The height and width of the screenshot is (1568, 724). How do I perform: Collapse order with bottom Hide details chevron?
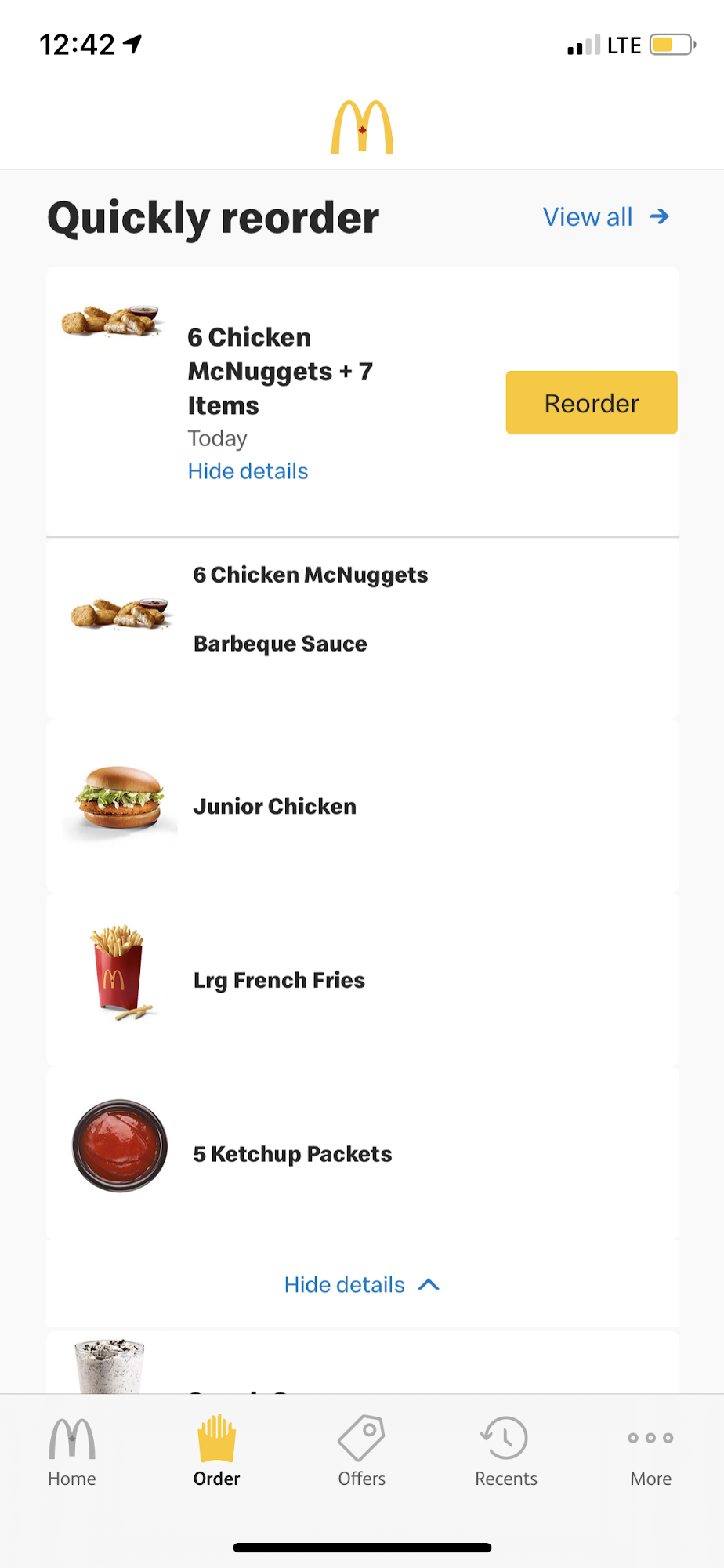coord(361,1285)
